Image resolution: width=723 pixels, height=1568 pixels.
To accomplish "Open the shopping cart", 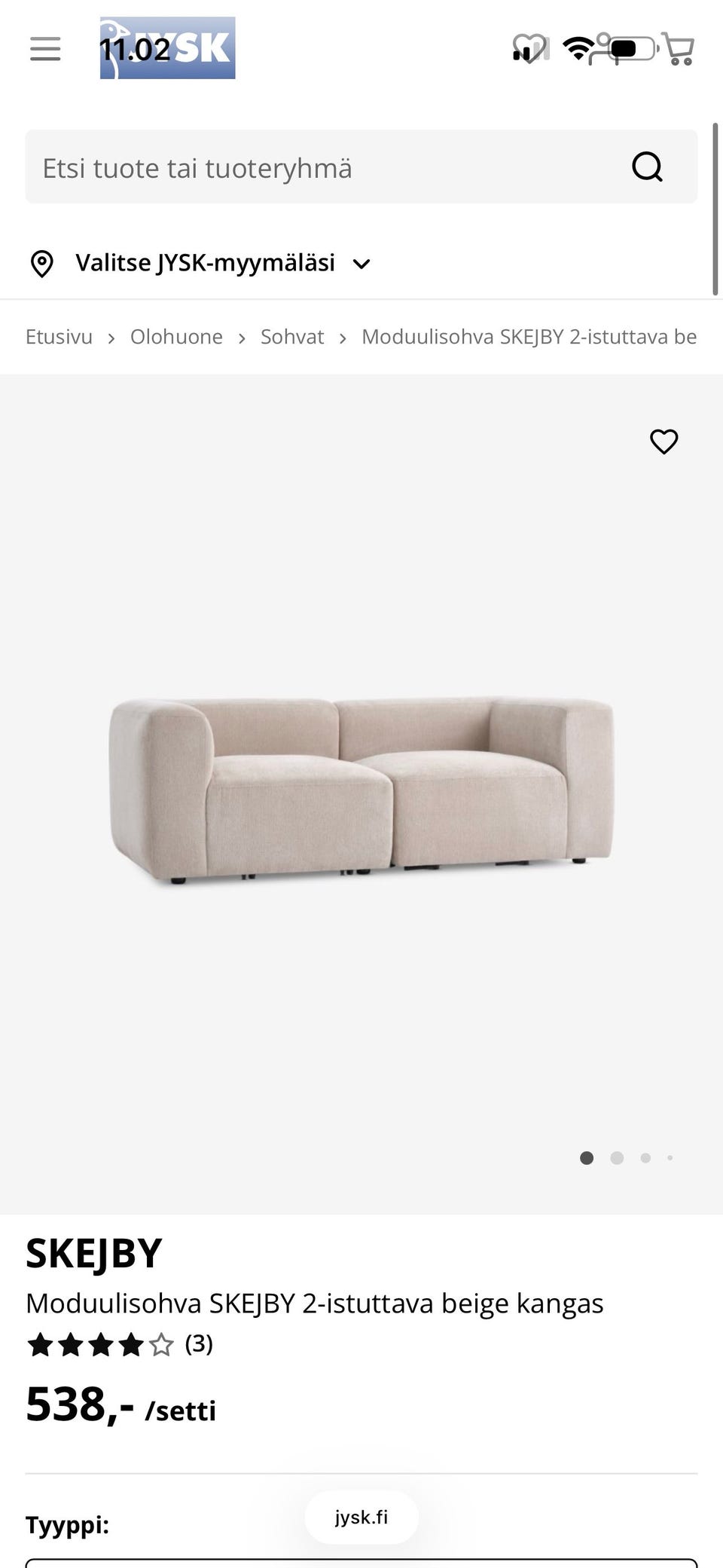I will tap(679, 49).
